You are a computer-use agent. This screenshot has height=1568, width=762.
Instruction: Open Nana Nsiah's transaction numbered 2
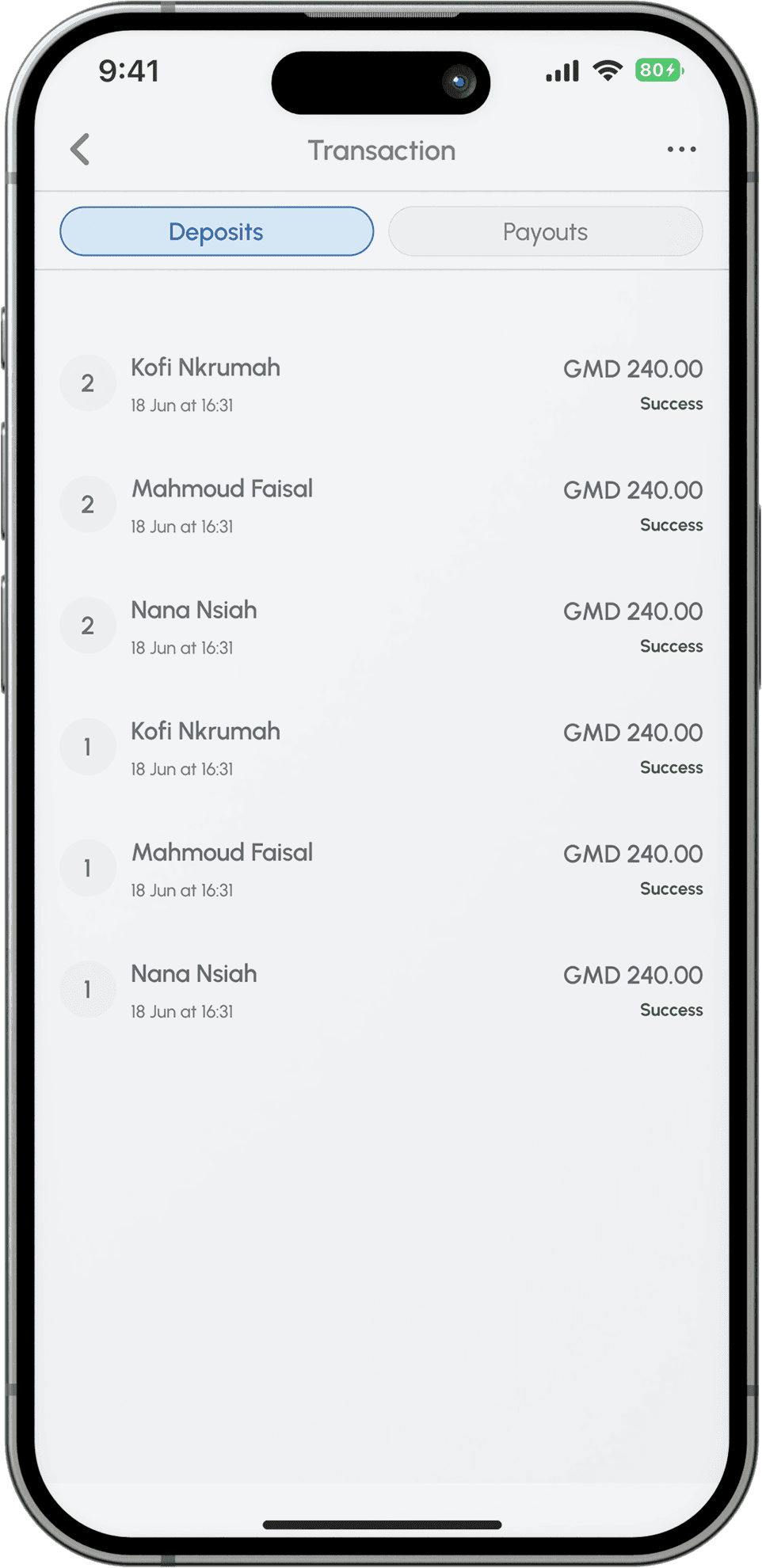(381, 626)
